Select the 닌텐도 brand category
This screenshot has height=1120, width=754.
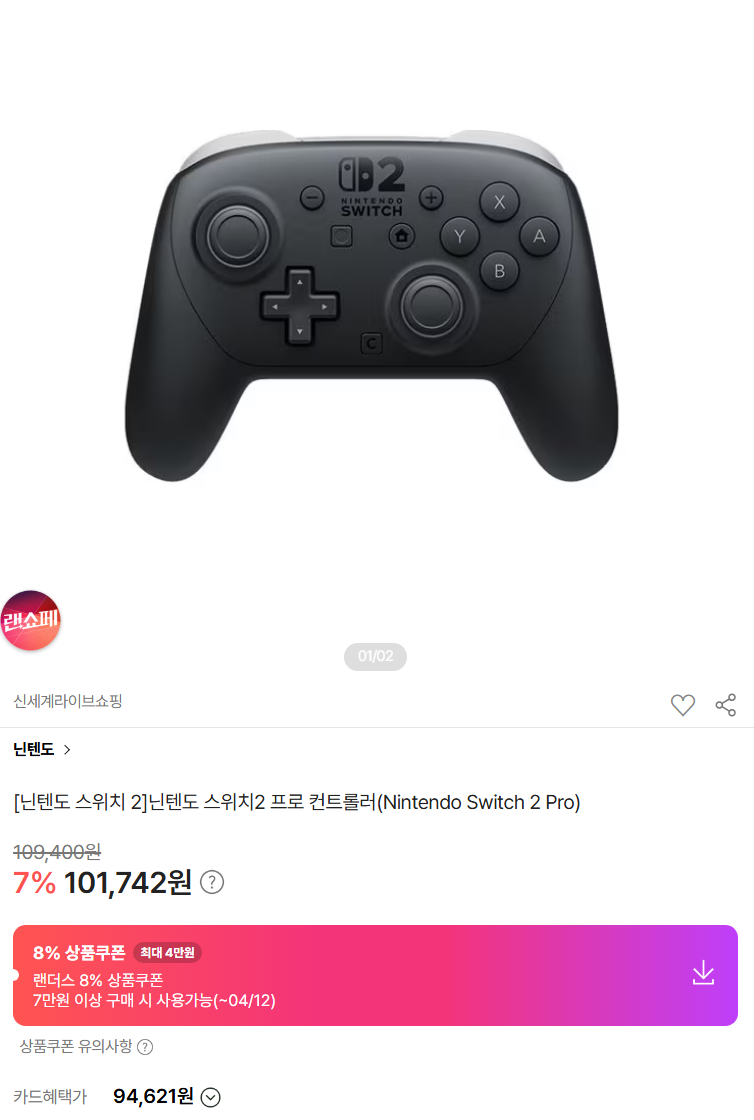click(x=32, y=749)
